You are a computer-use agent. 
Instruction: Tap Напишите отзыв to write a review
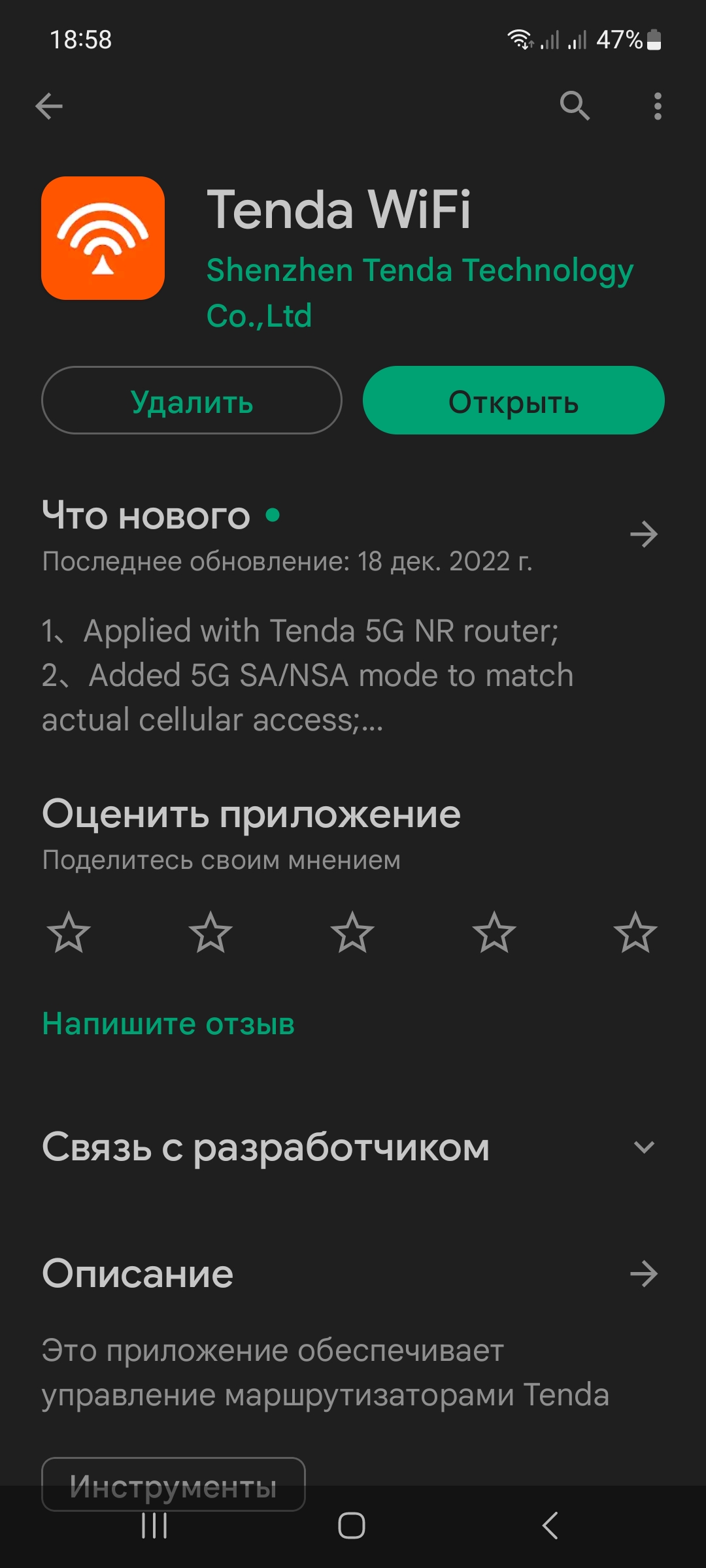168,1024
